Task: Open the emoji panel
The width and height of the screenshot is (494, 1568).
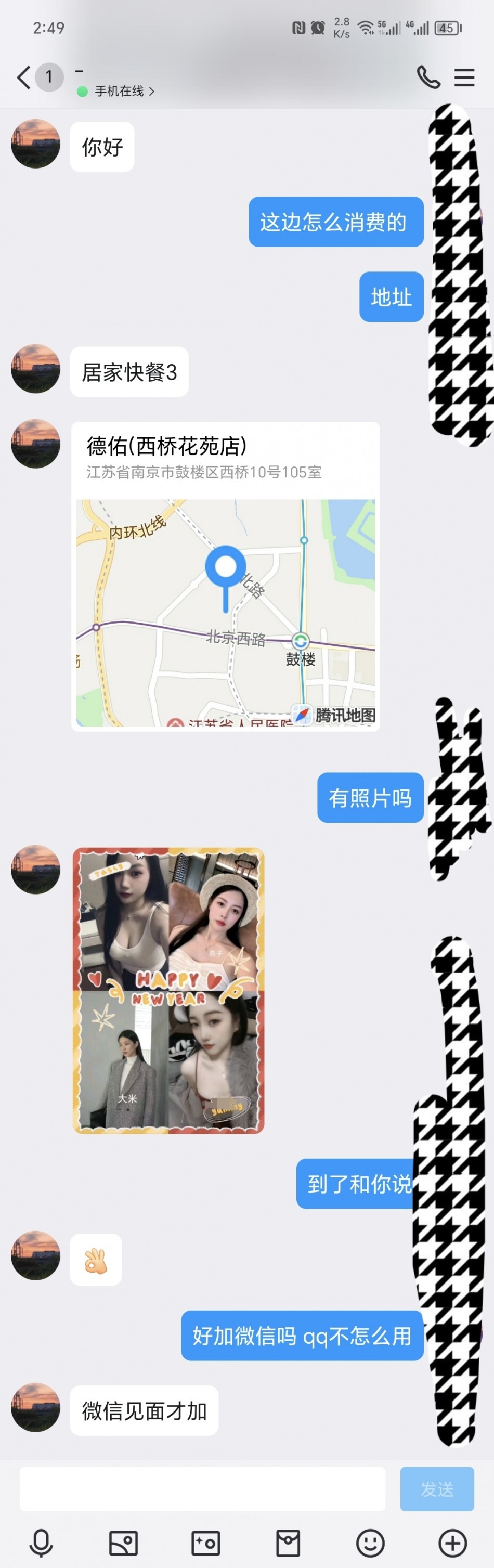Action: tap(370, 1543)
